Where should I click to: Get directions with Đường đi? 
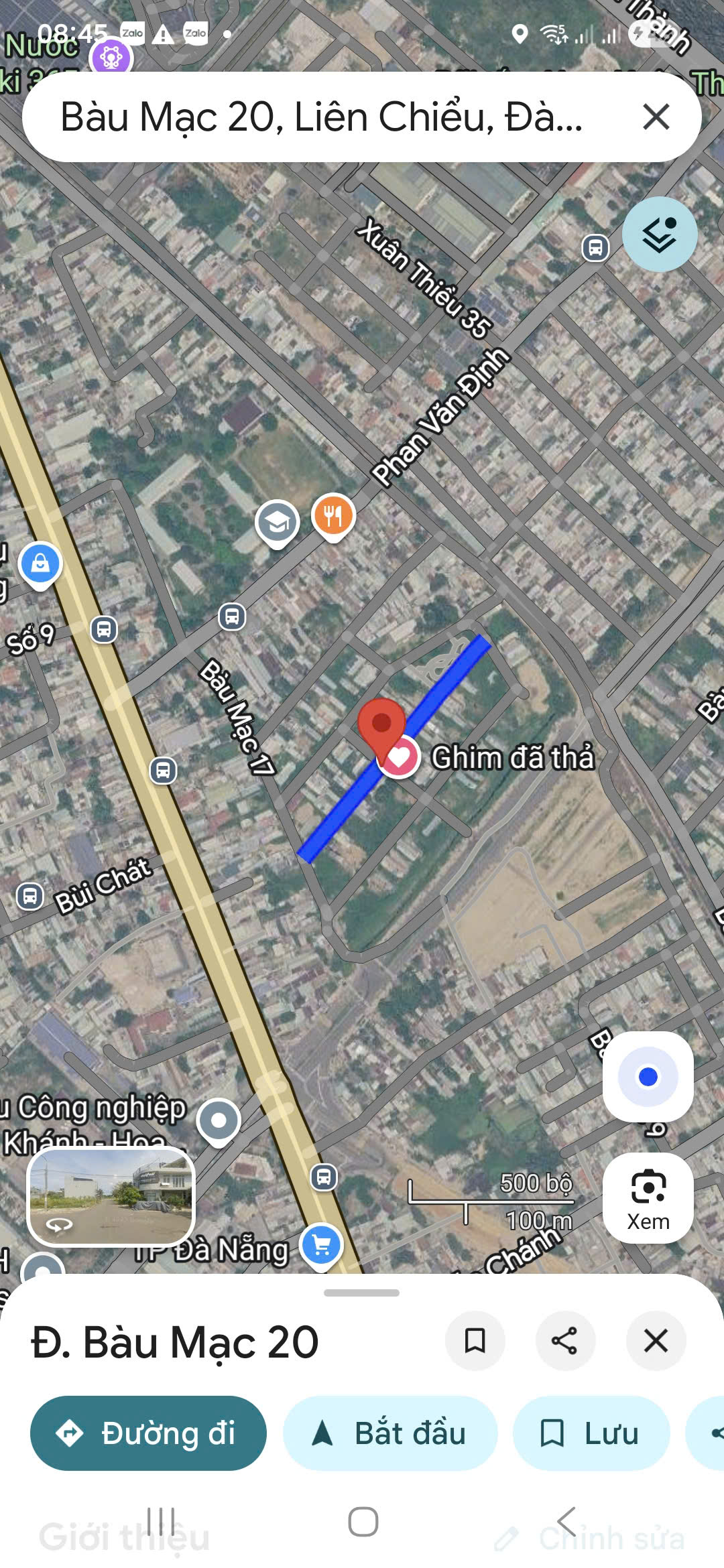click(148, 1433)
